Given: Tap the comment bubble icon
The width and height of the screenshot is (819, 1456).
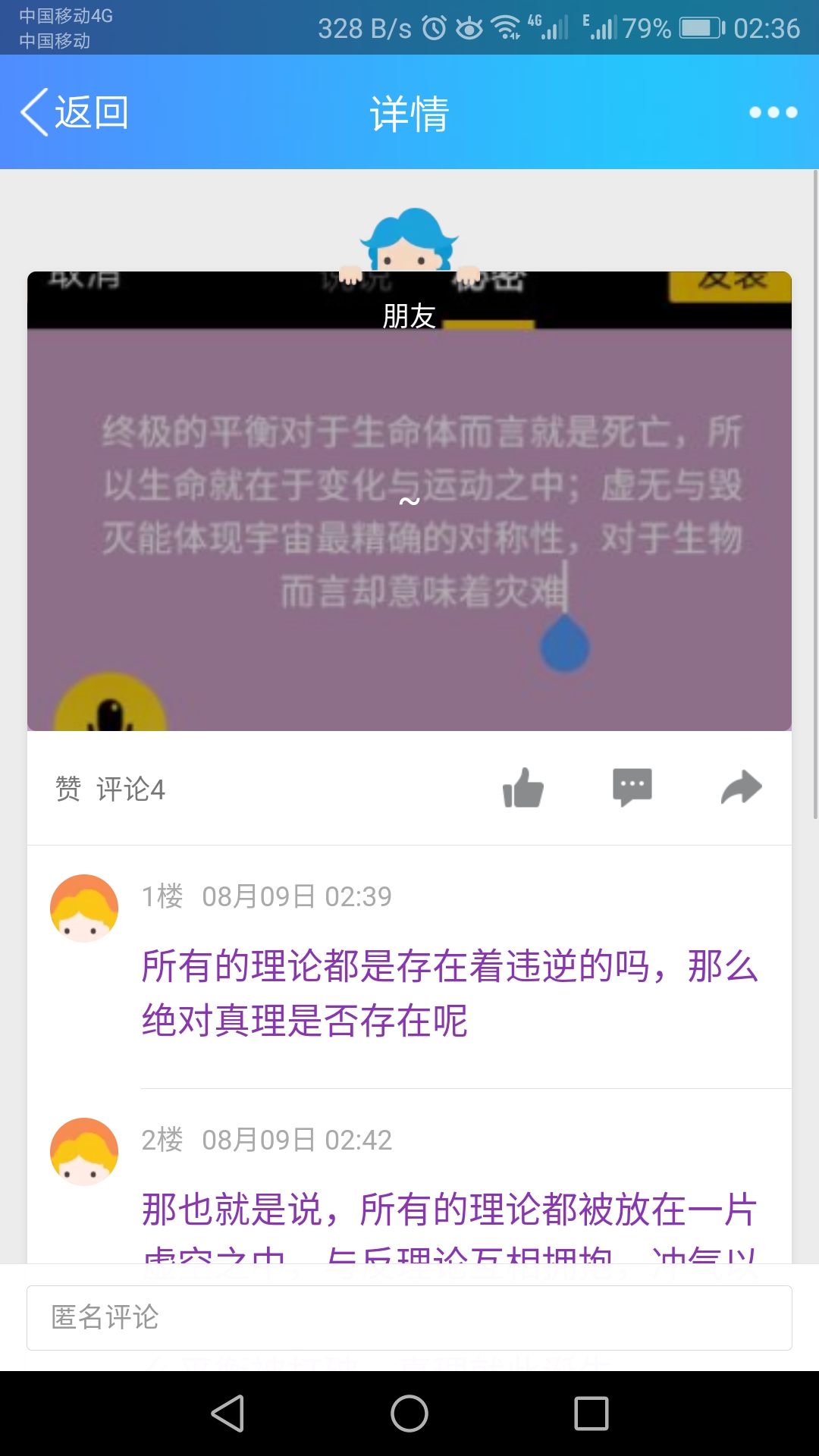Looking at the screenshot, I should click(x=632, y=788).
